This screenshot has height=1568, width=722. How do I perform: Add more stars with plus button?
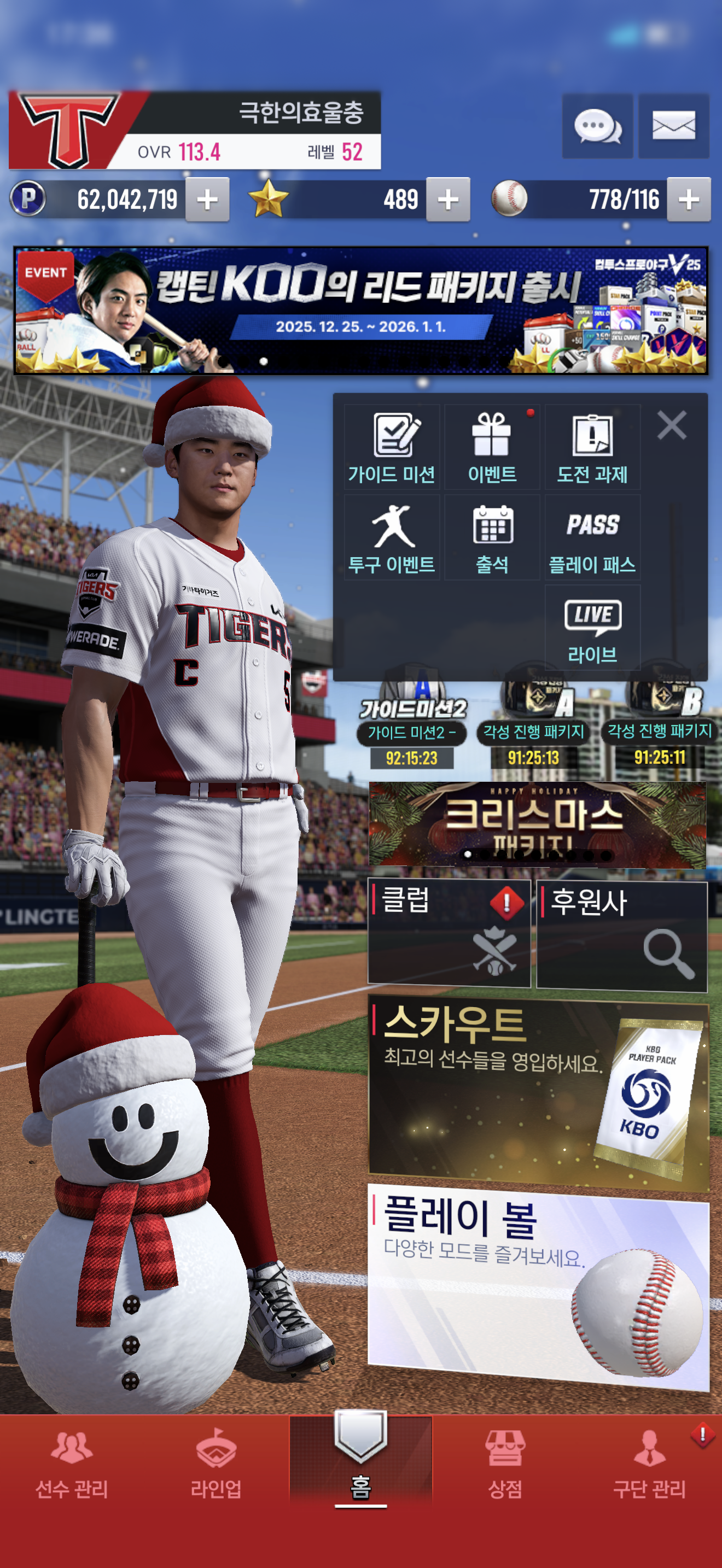[x=447, y=200]
